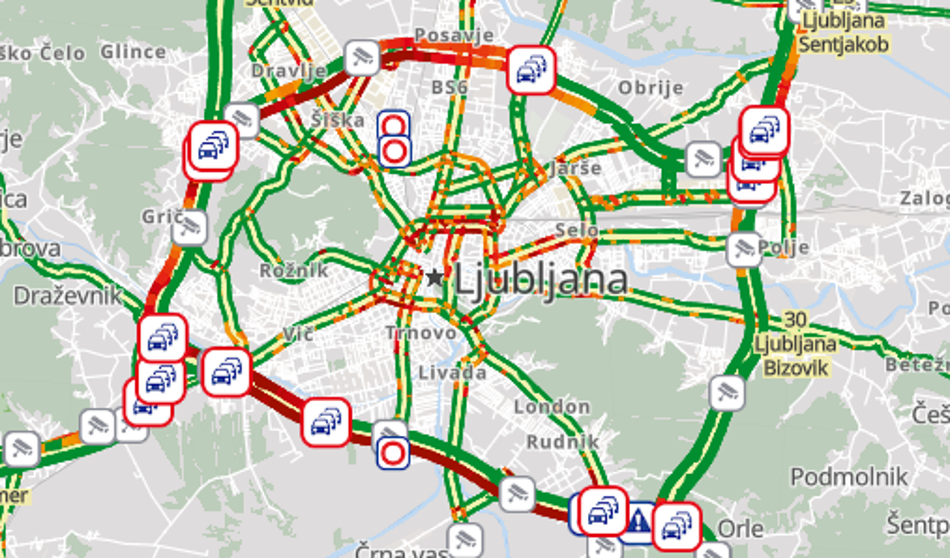950x558 pixels.
Task: Open the traffic camera marker near Grič
Action: pyautogui.click(x=188, y=227)
